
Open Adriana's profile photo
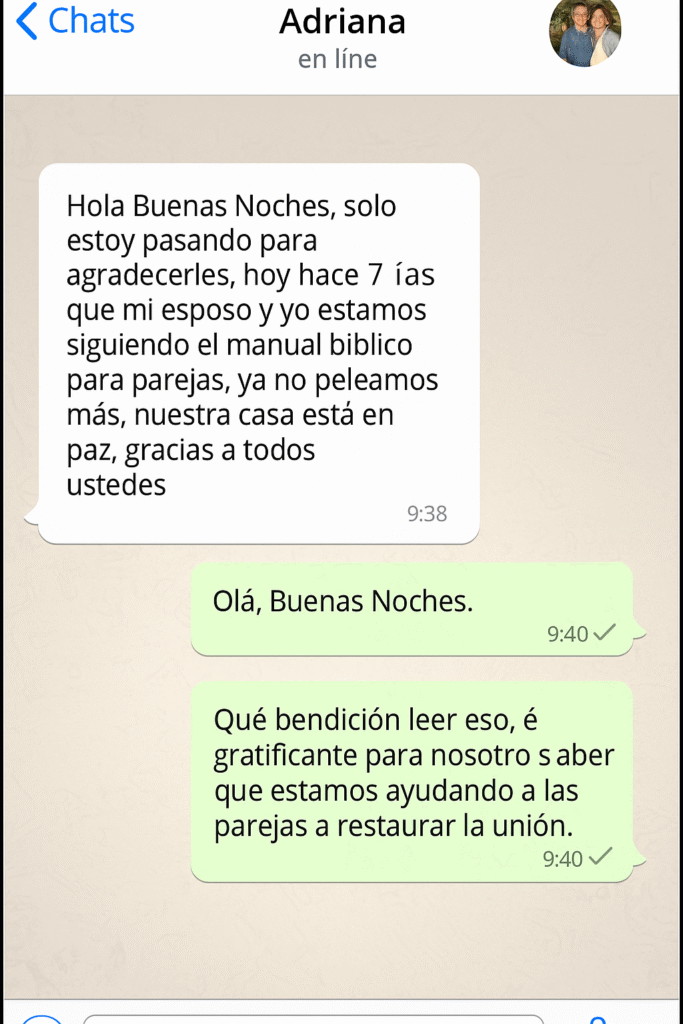coord(585,32)
